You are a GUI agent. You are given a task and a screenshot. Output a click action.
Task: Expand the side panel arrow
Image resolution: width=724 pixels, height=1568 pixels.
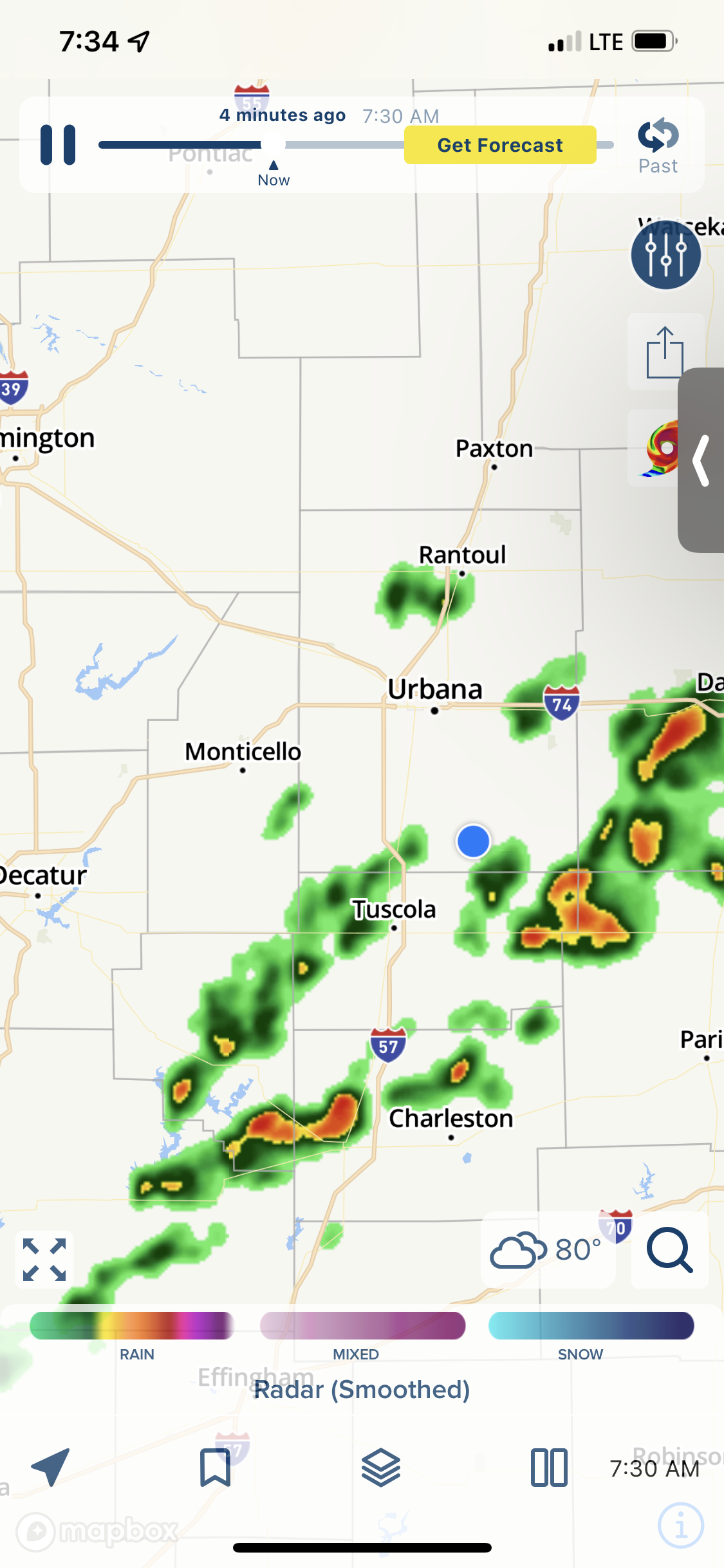point(701,460)
